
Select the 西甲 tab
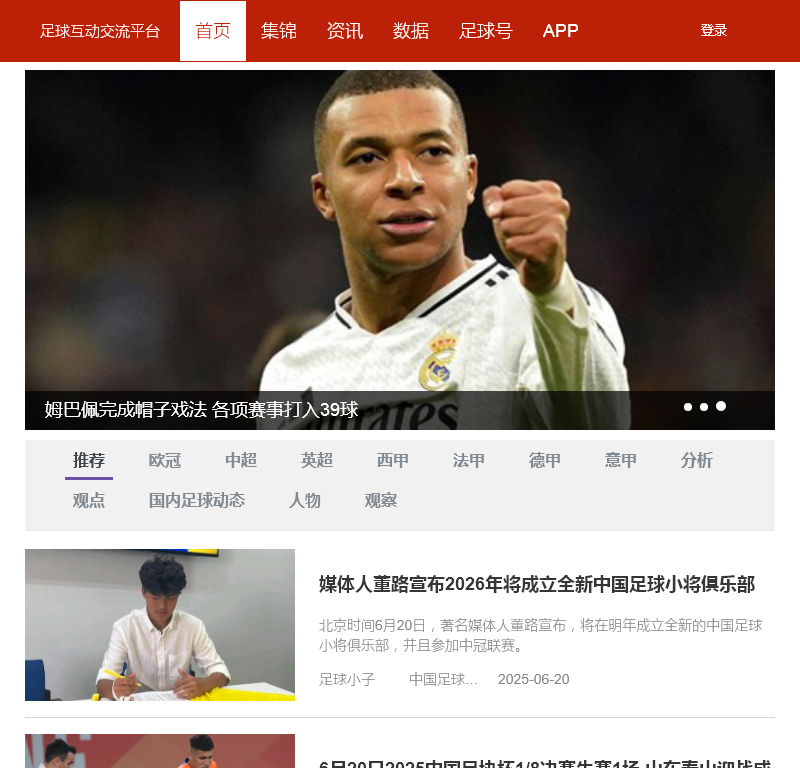click(393, 461)
